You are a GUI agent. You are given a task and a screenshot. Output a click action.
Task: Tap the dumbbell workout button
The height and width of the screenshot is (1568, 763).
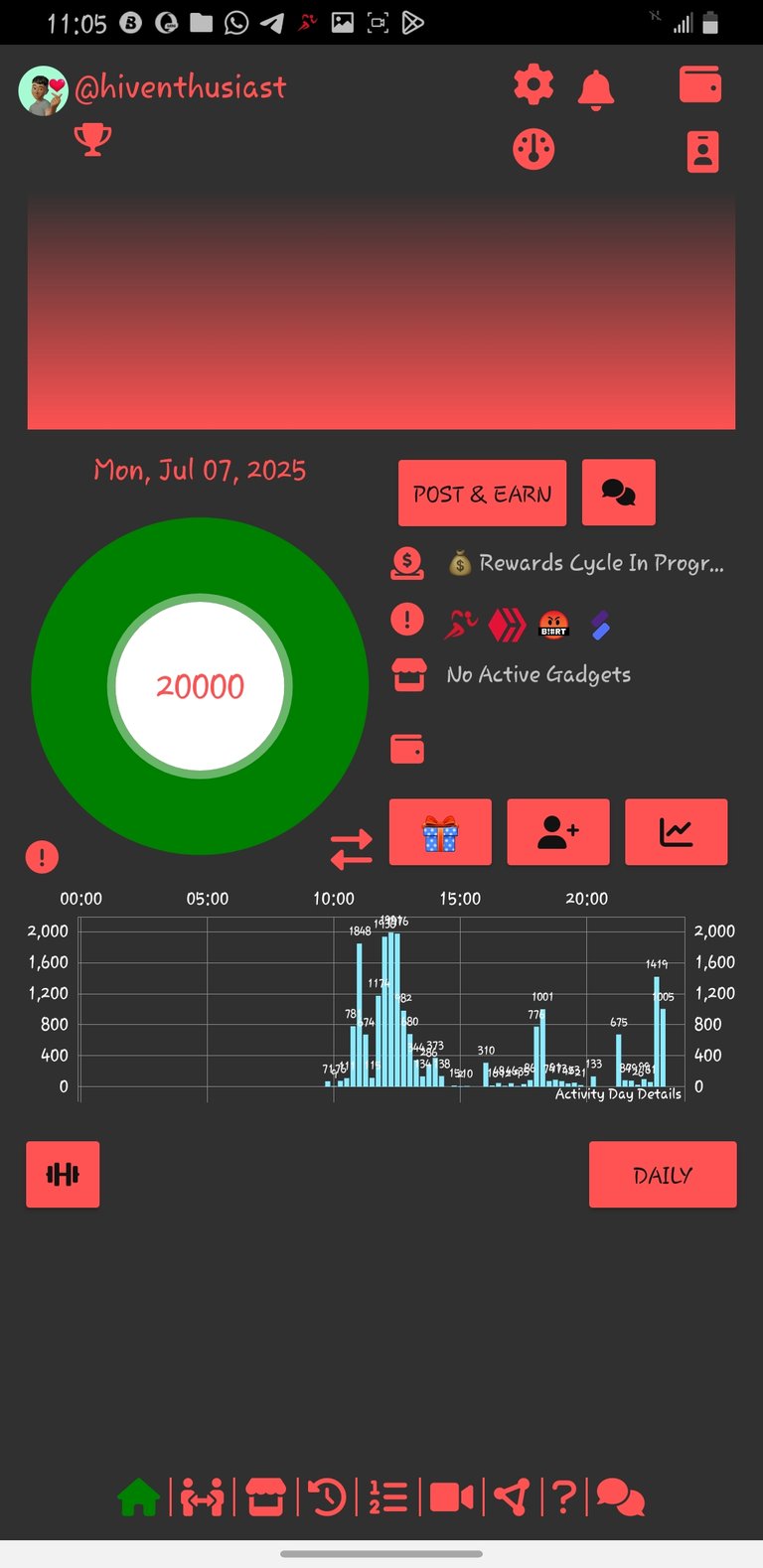point(63,1175)
